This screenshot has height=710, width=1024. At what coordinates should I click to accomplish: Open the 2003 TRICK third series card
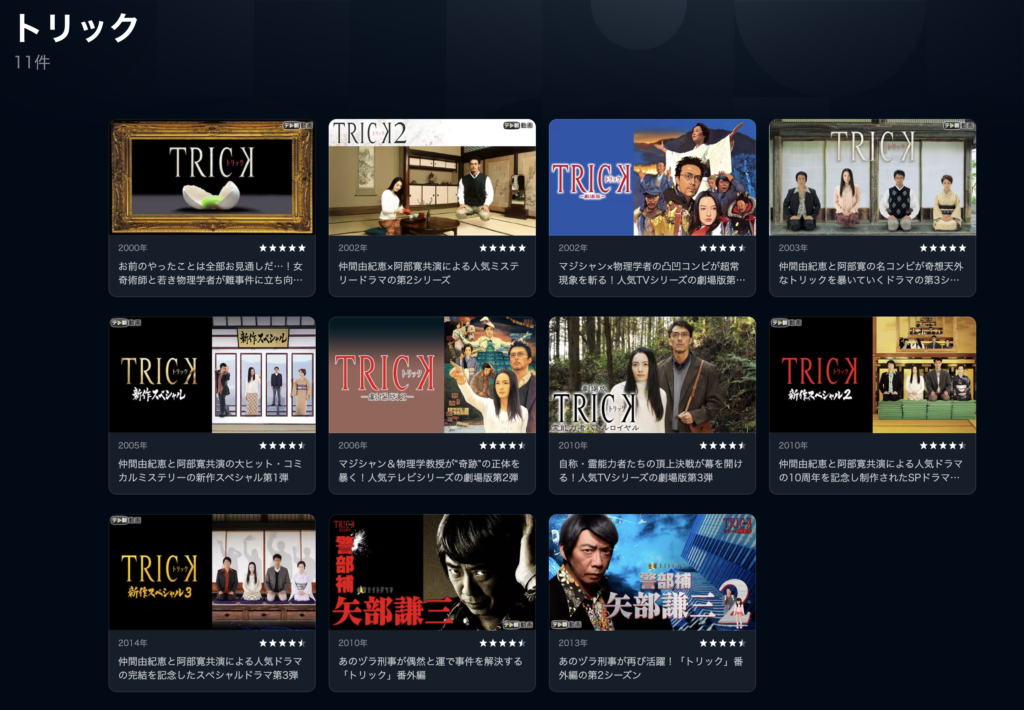pos(872,178)
